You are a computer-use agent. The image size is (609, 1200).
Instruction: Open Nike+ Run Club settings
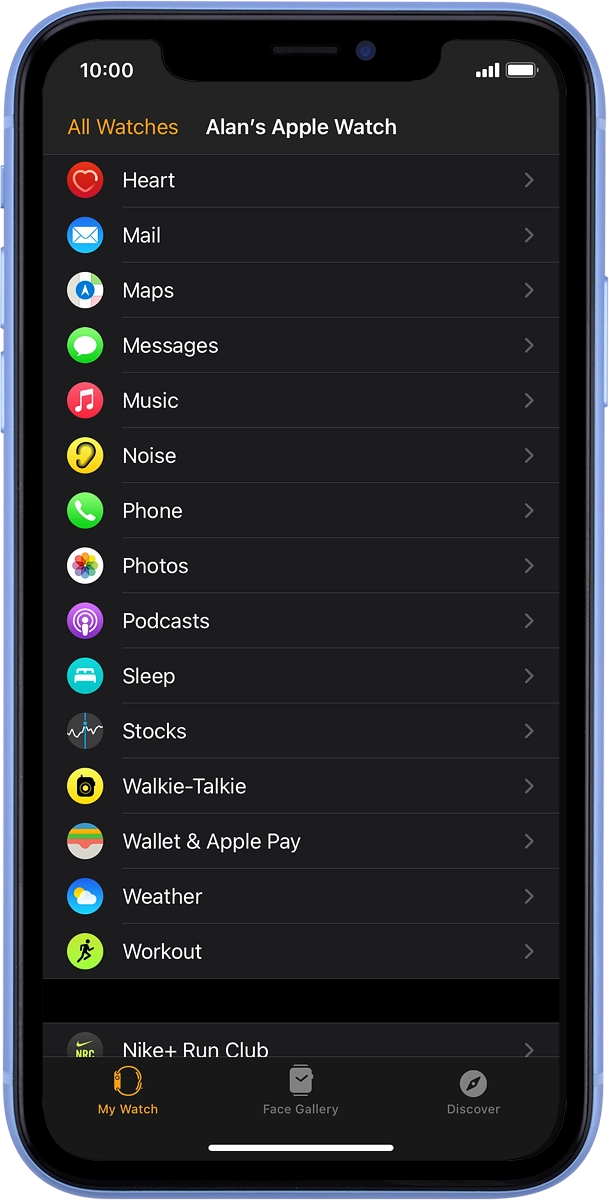[x=300, y=1045]
